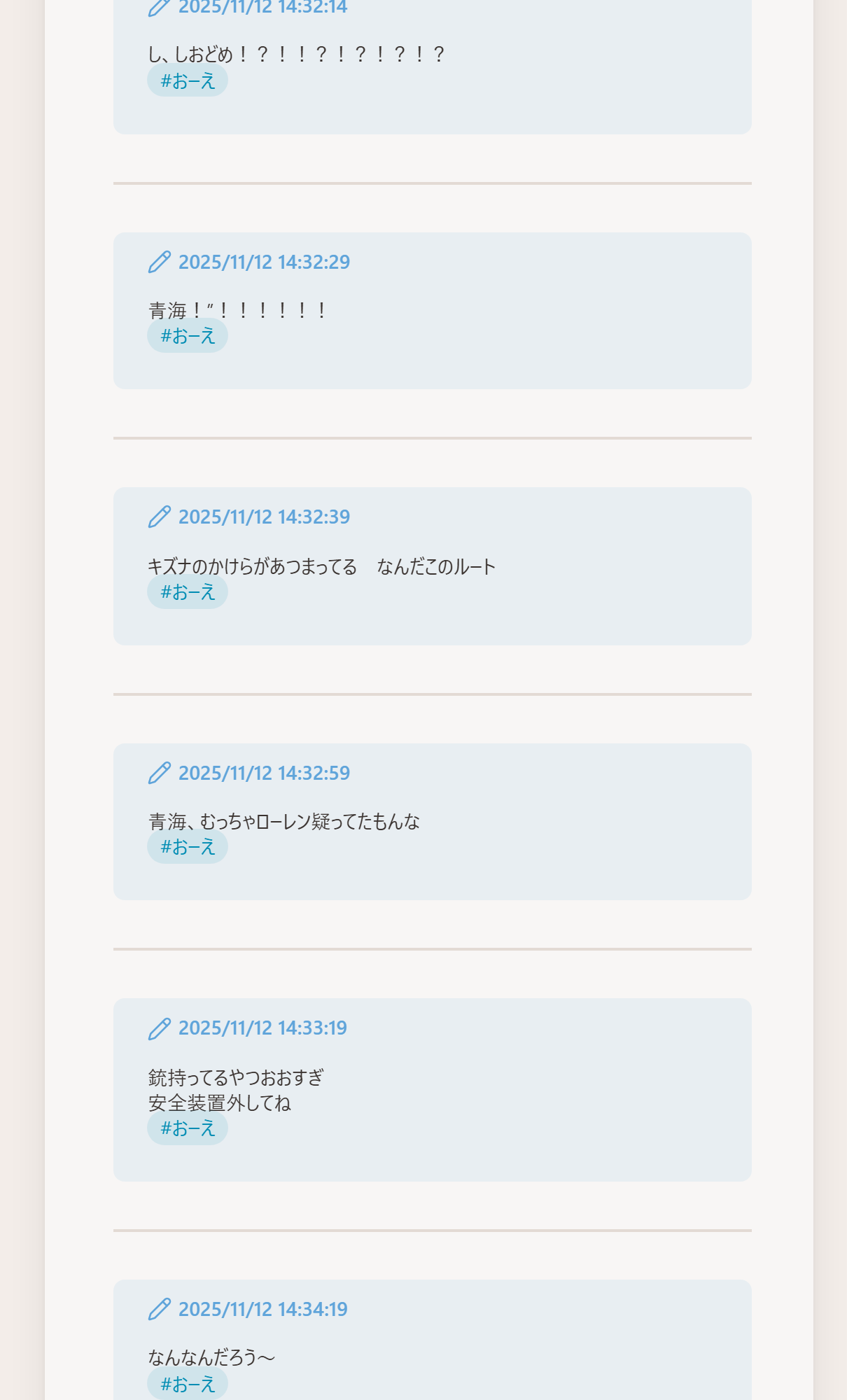View the post timestamped 14:32:59
This screenshot has width=847, height=1400.
coord(263,773)
